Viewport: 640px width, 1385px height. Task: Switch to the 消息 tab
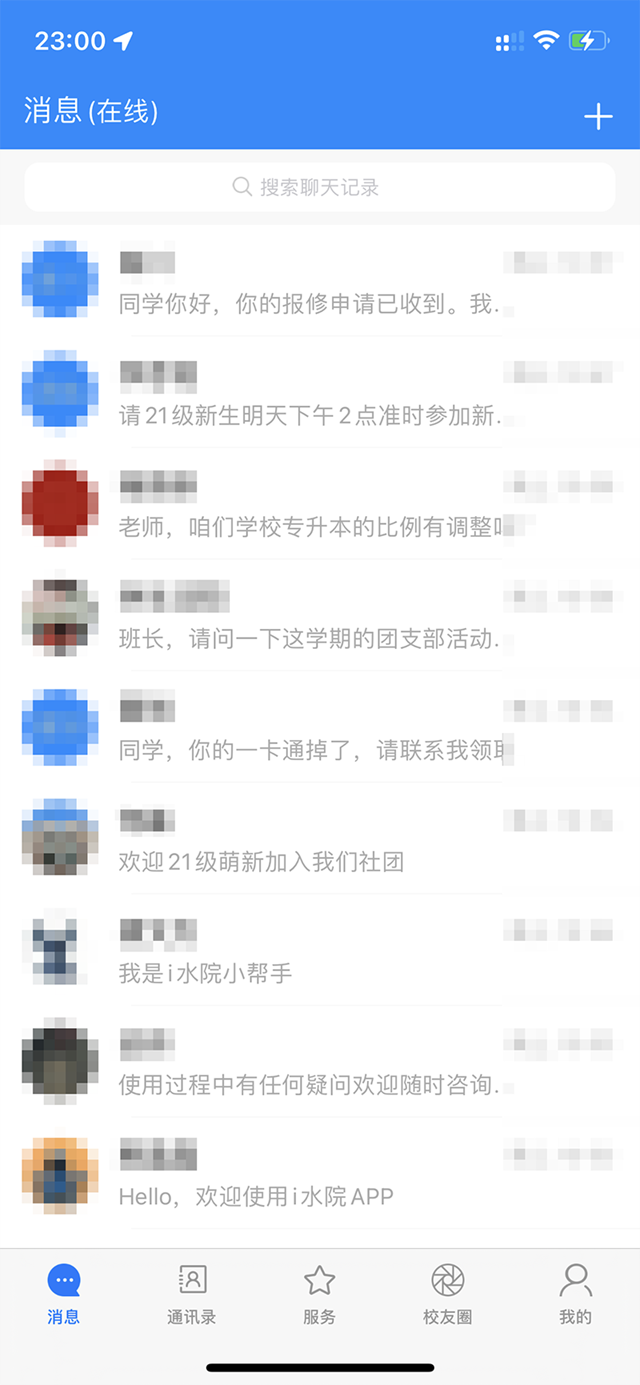64,1294
